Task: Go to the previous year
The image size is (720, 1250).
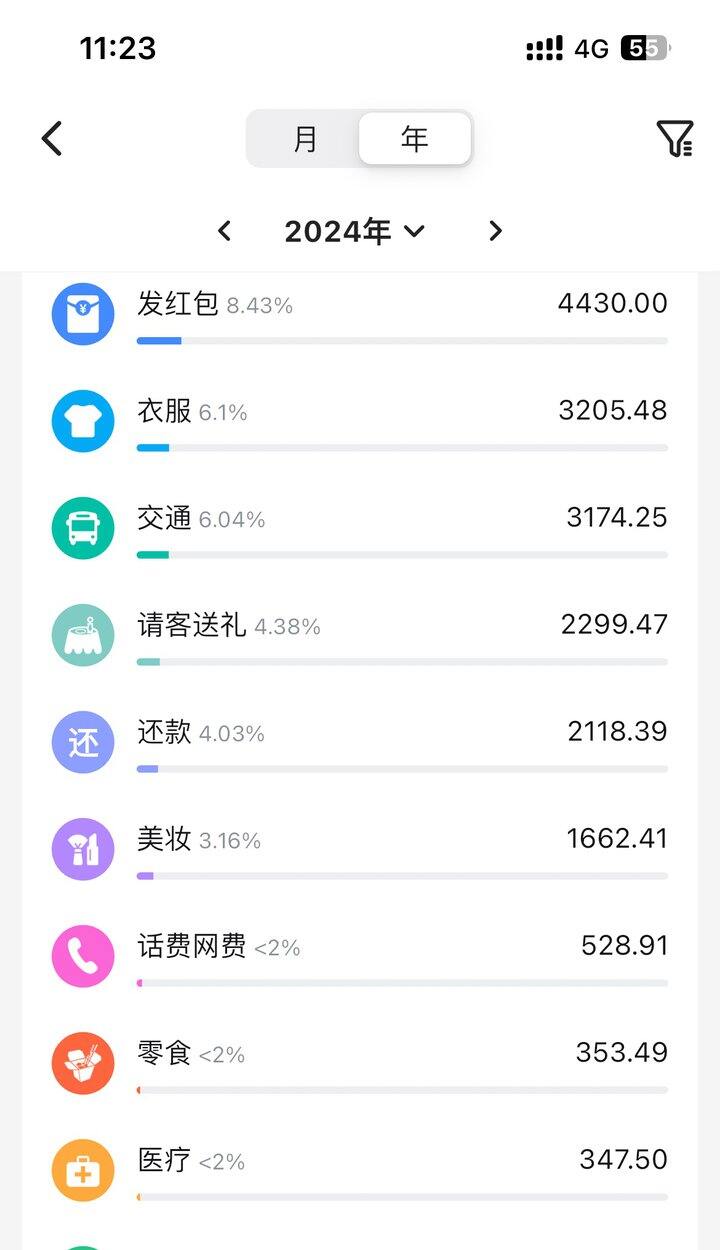Action: tap(225, 231)
